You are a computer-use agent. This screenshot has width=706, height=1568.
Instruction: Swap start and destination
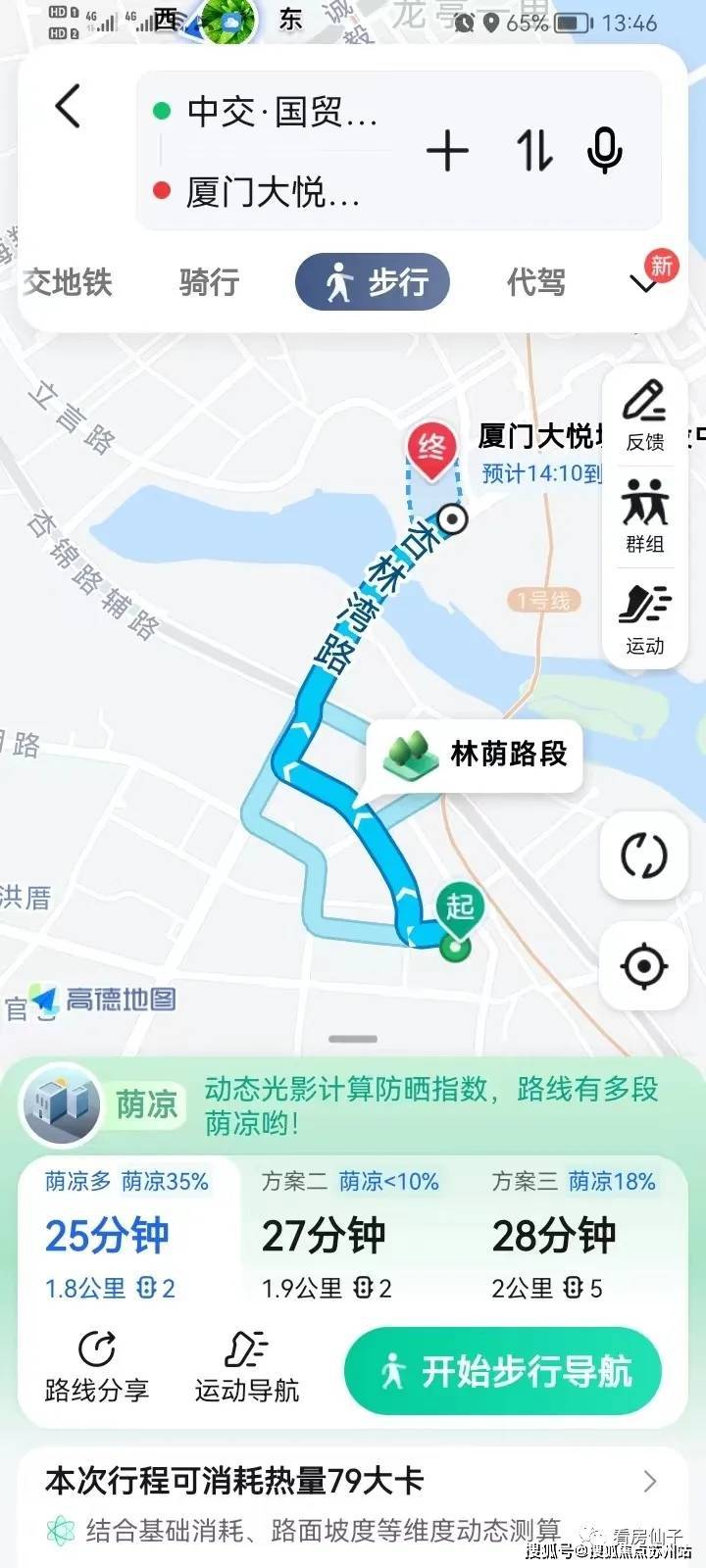pos(533,152)
